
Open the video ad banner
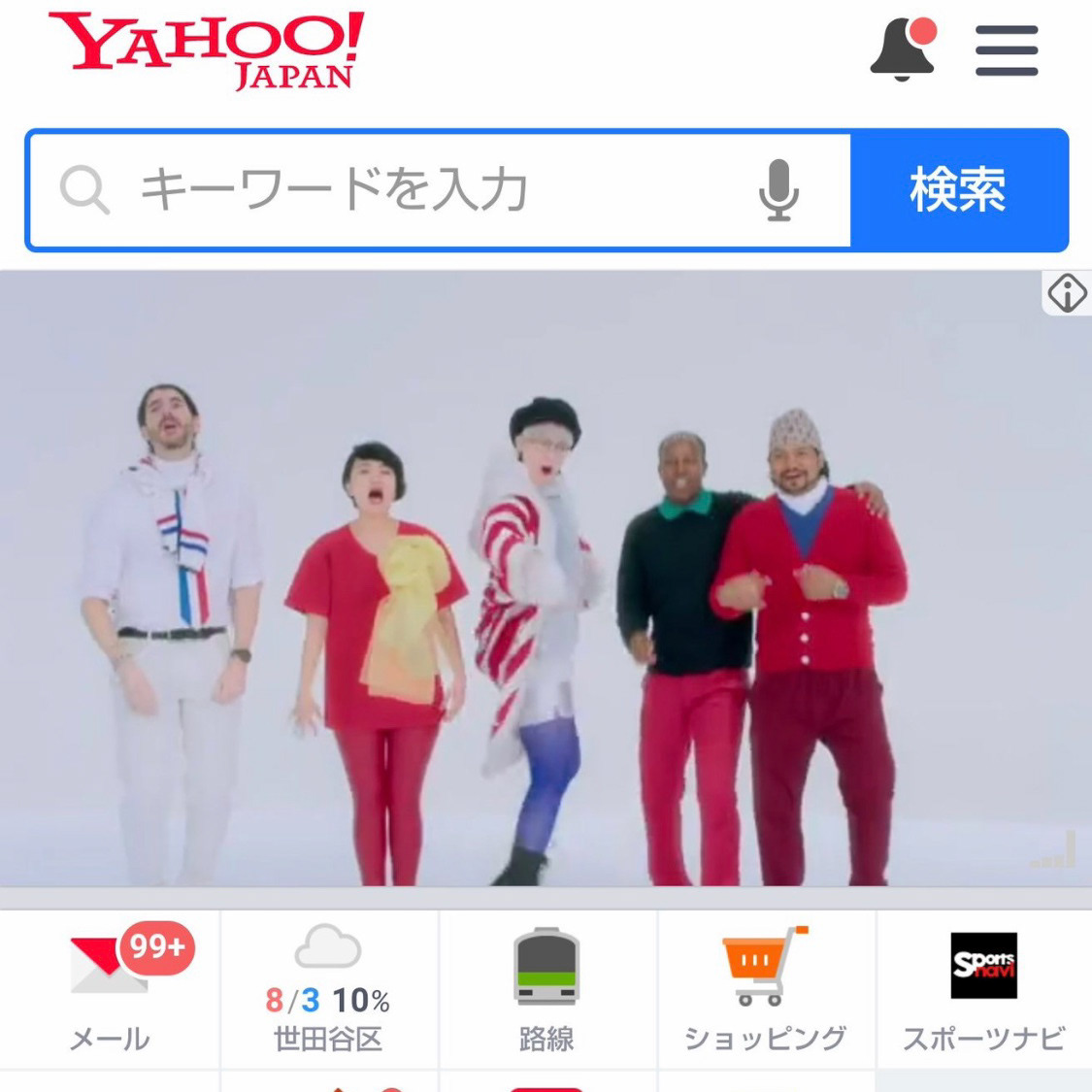tap(524, 582)
